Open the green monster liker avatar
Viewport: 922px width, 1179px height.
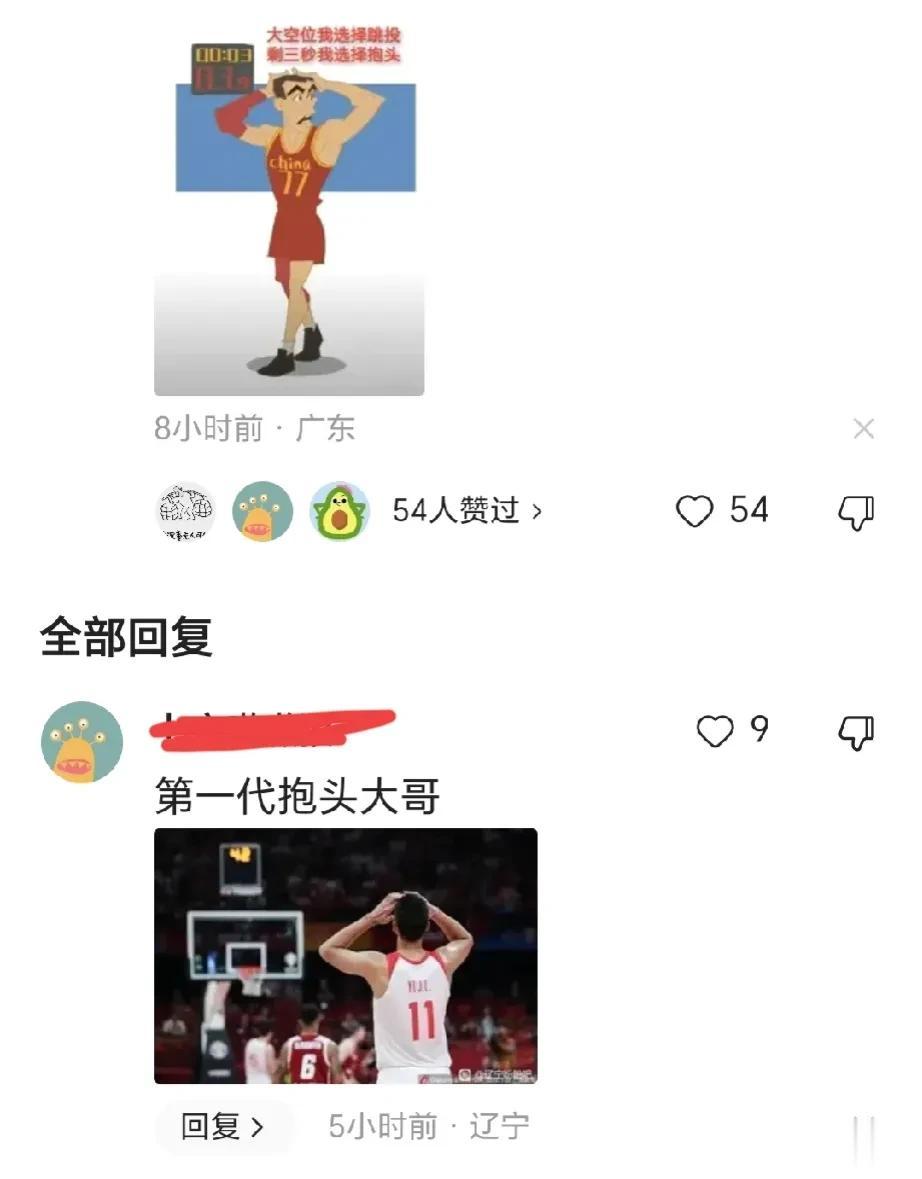pyautogui.click(x=262, y=511)
